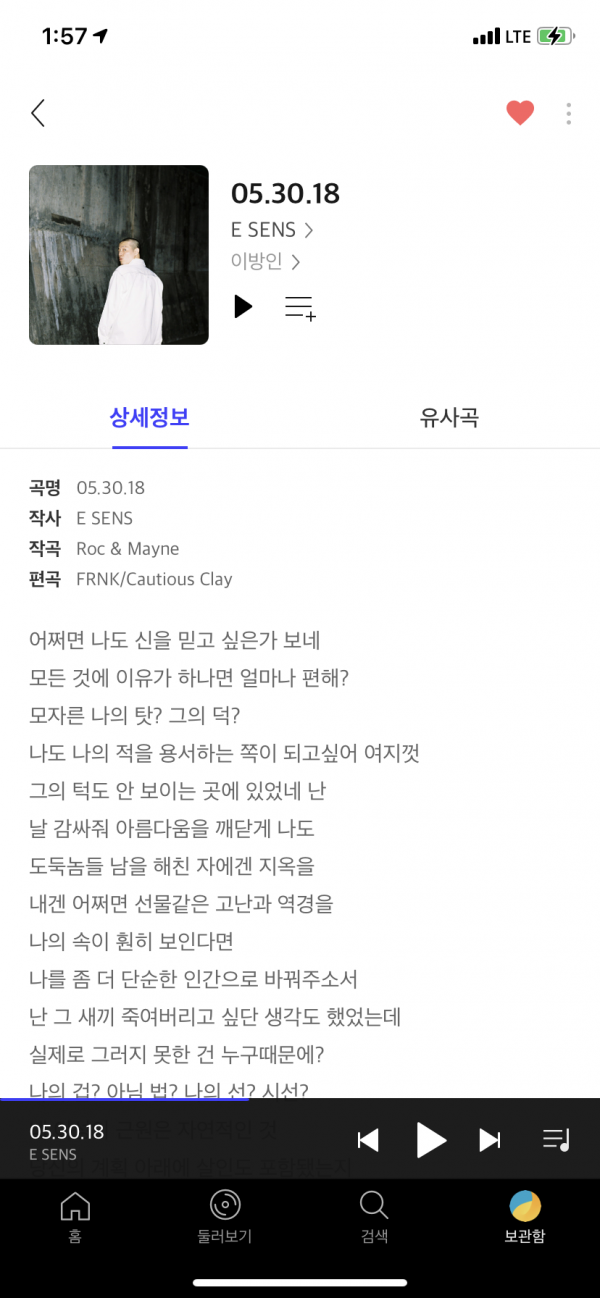
Task: Open the album 이방인
Action: tap(265, 262)
